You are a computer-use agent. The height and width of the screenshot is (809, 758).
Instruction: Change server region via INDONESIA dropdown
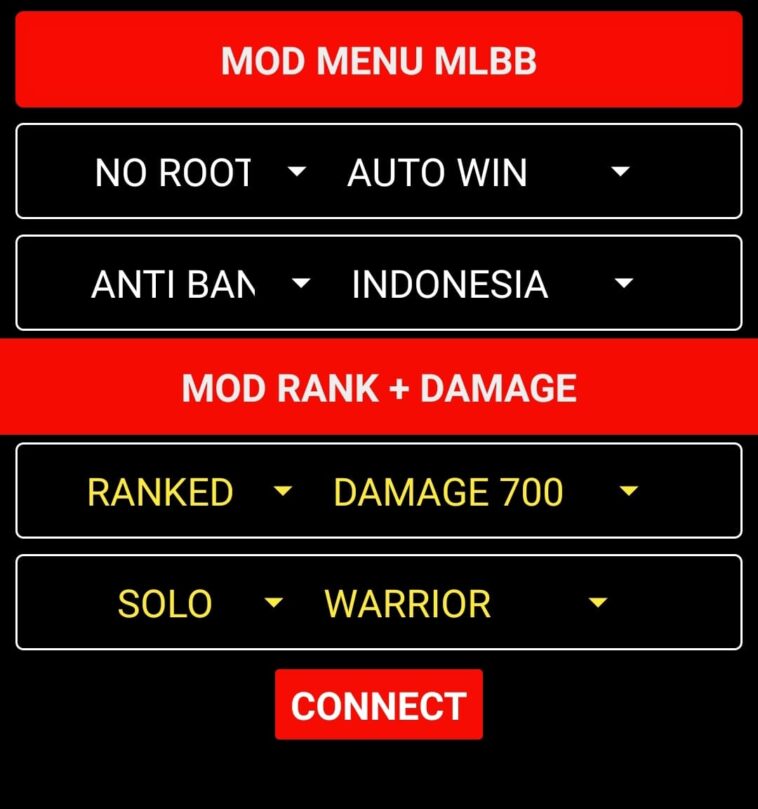622,284
